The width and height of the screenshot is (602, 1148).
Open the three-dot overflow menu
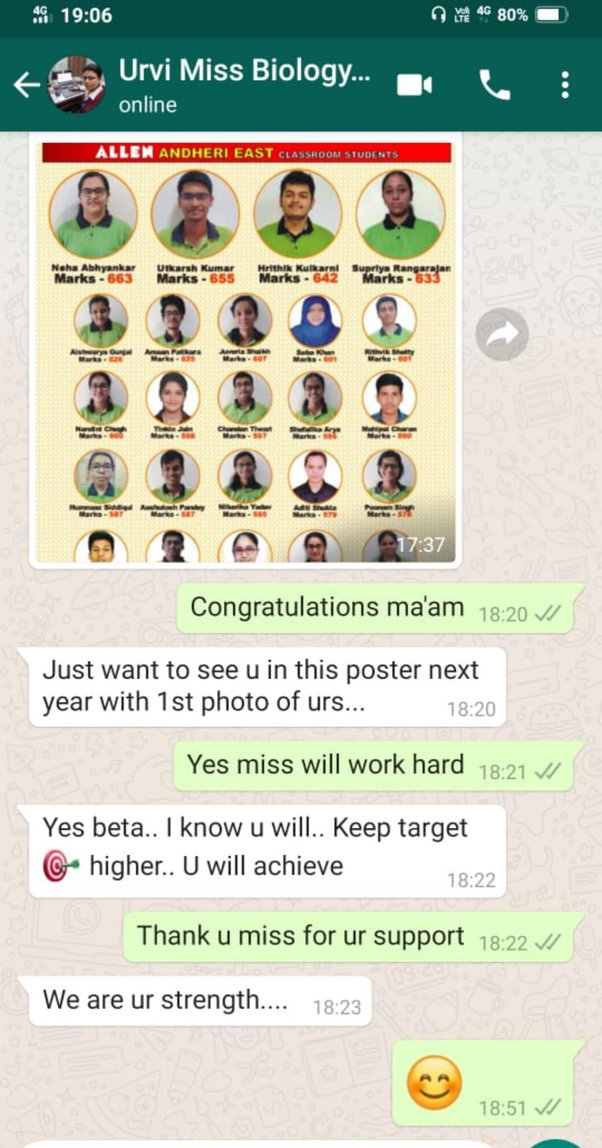(565, 86)
